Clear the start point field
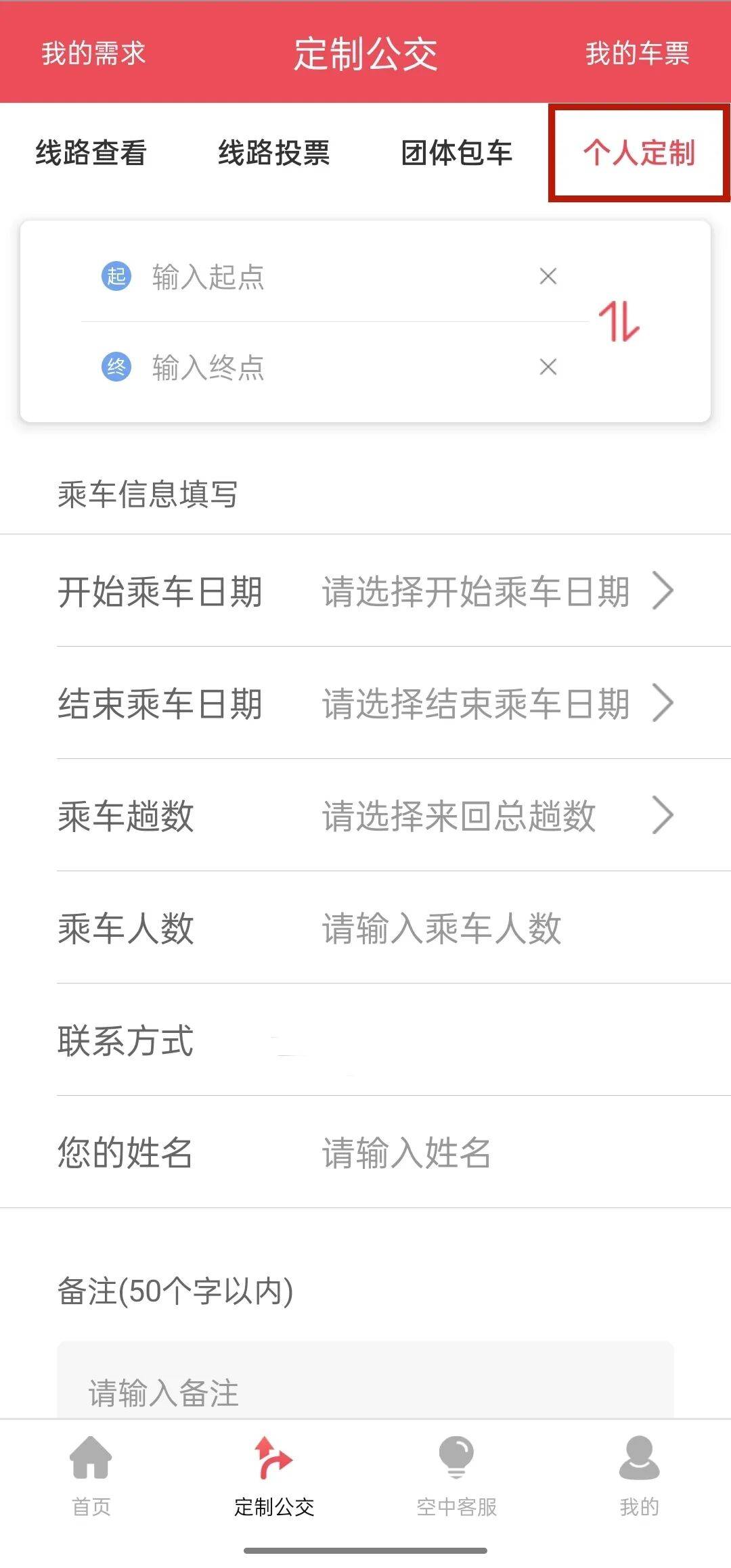Screen dimensions: 731x1568 548,277
